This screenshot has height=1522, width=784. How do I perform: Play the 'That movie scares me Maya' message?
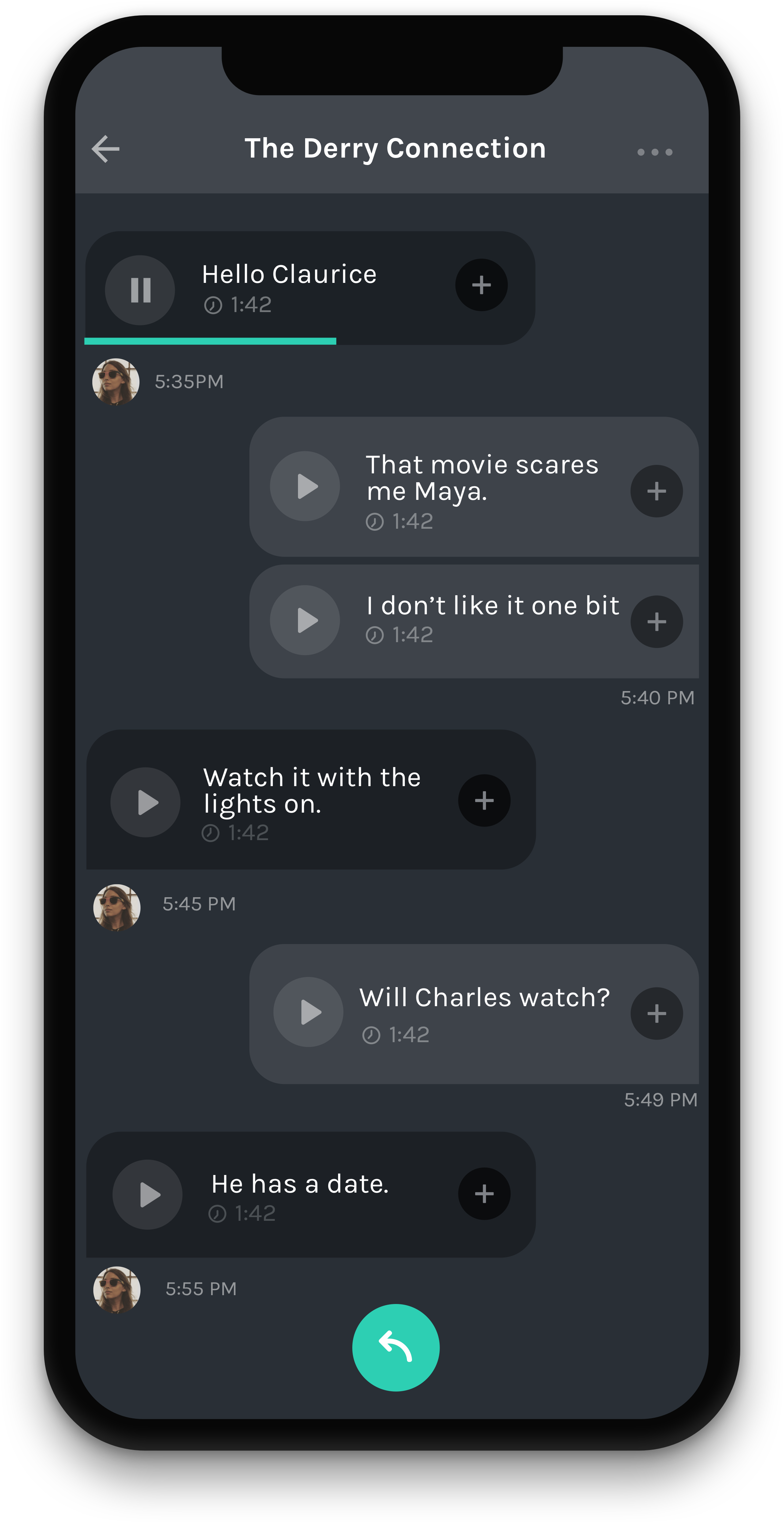[x=305, y=486]
